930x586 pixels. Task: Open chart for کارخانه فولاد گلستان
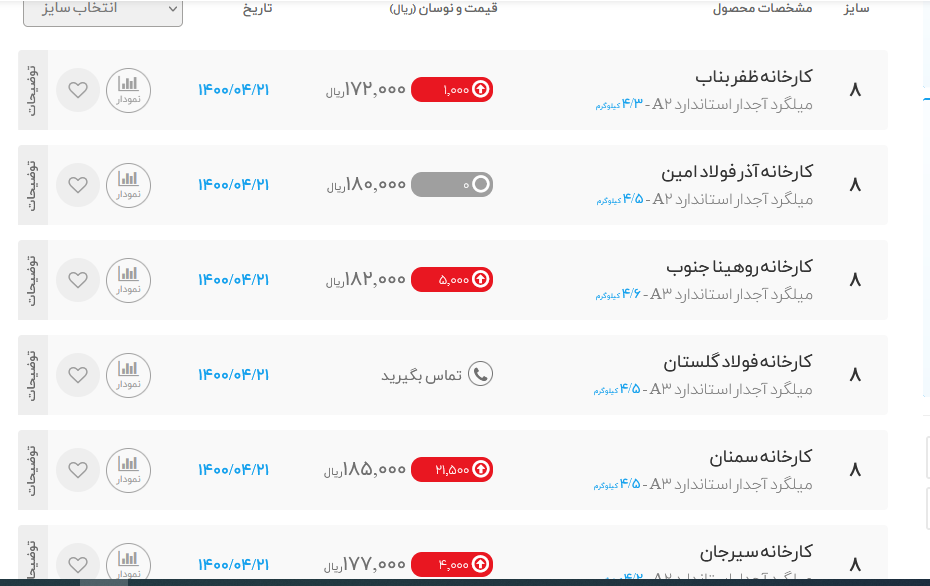coord(128,375)
